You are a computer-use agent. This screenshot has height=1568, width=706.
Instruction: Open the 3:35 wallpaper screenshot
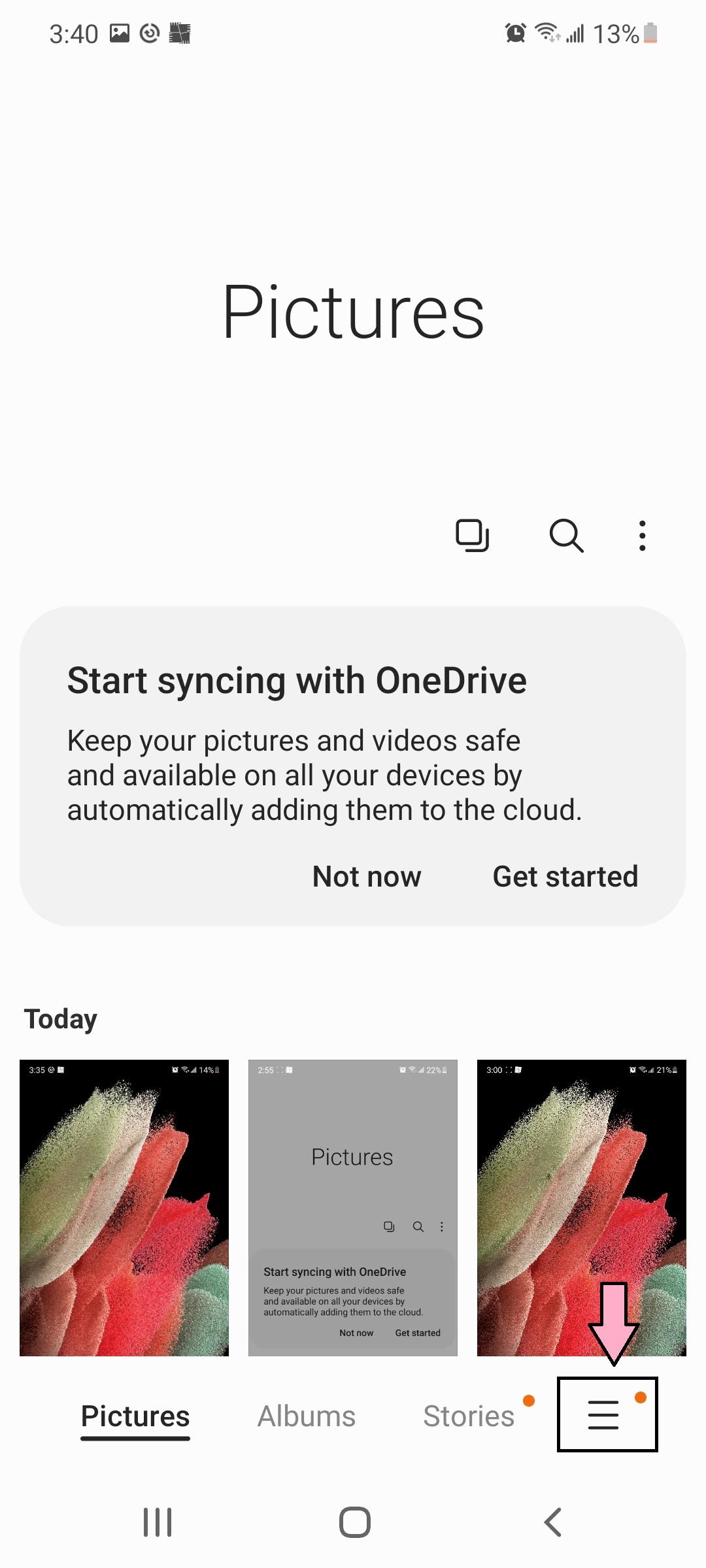124,1207
